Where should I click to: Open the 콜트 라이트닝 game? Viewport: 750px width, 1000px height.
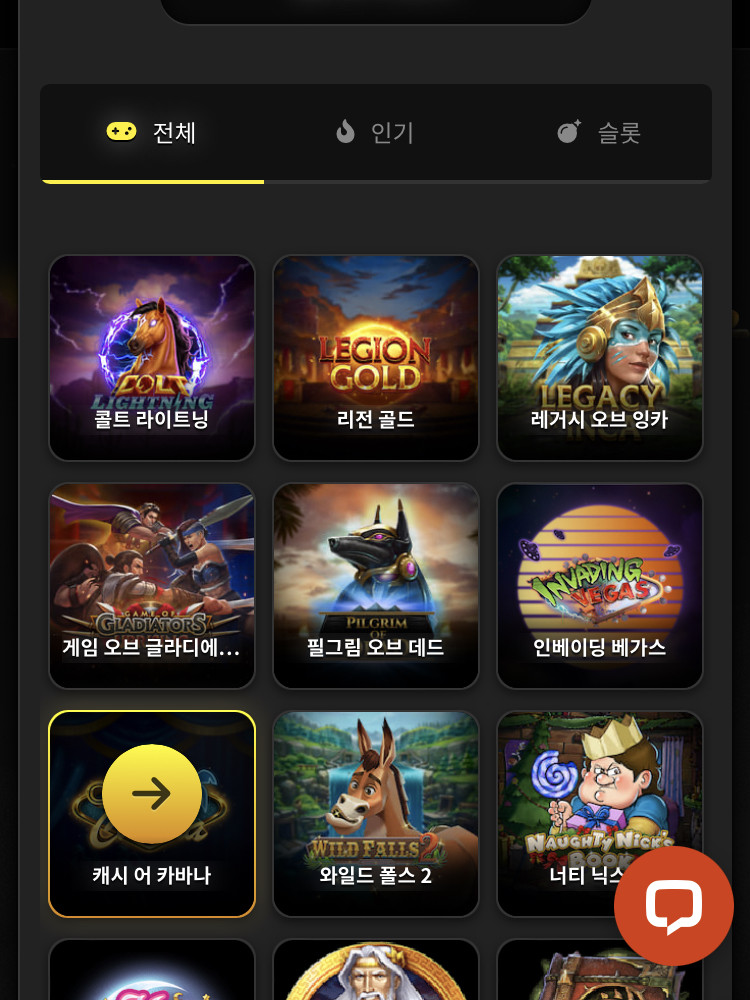[152, 357]
